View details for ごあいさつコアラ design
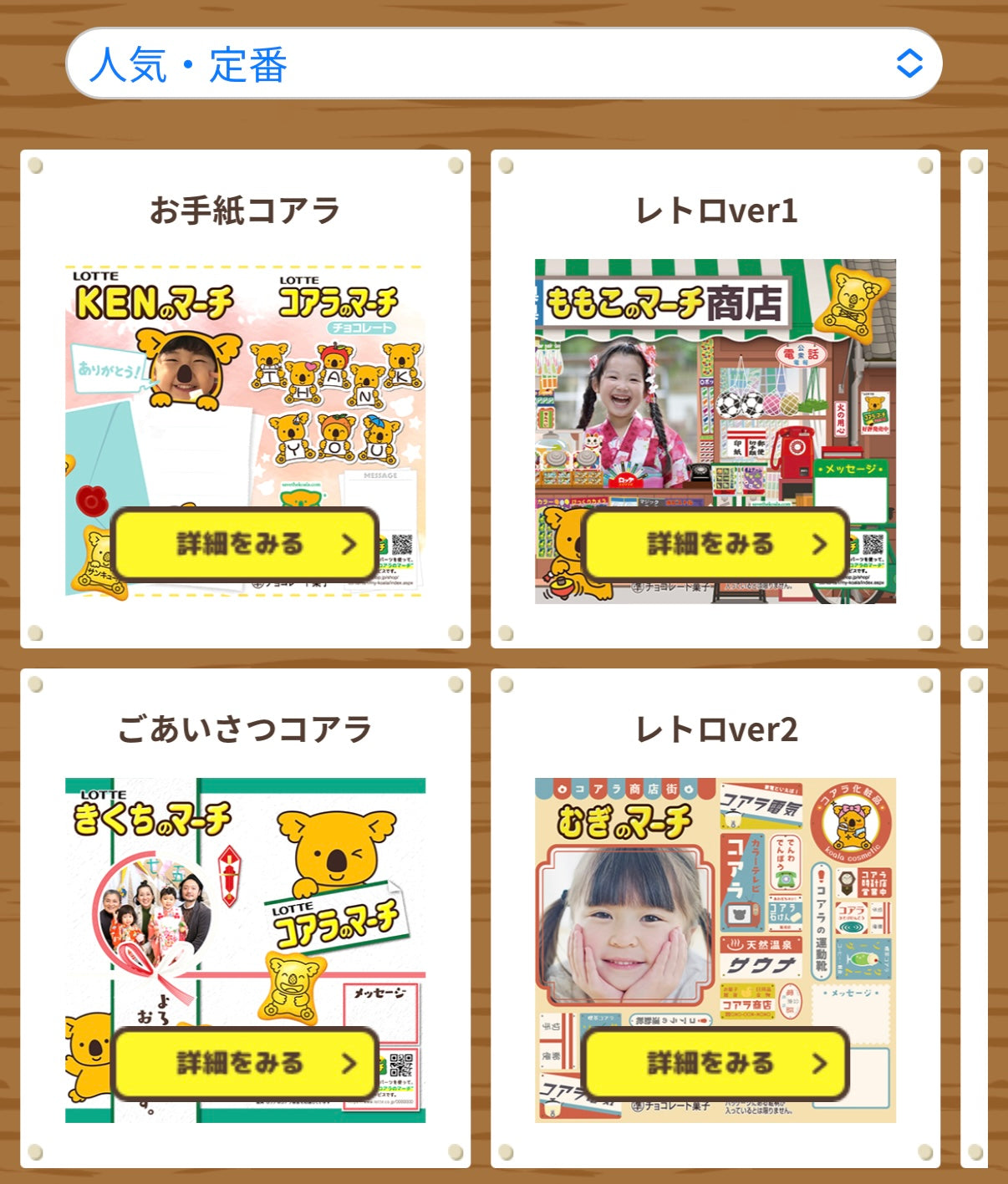The image size is (1008, 1184). (x=245, y=1063)
